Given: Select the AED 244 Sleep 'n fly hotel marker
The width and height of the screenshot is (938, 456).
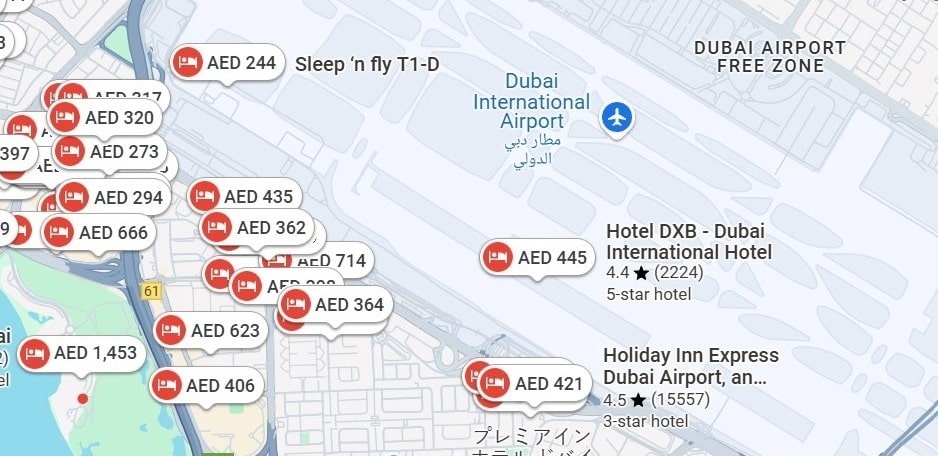Looking at the screenshot, I should (x=227, y=63).
